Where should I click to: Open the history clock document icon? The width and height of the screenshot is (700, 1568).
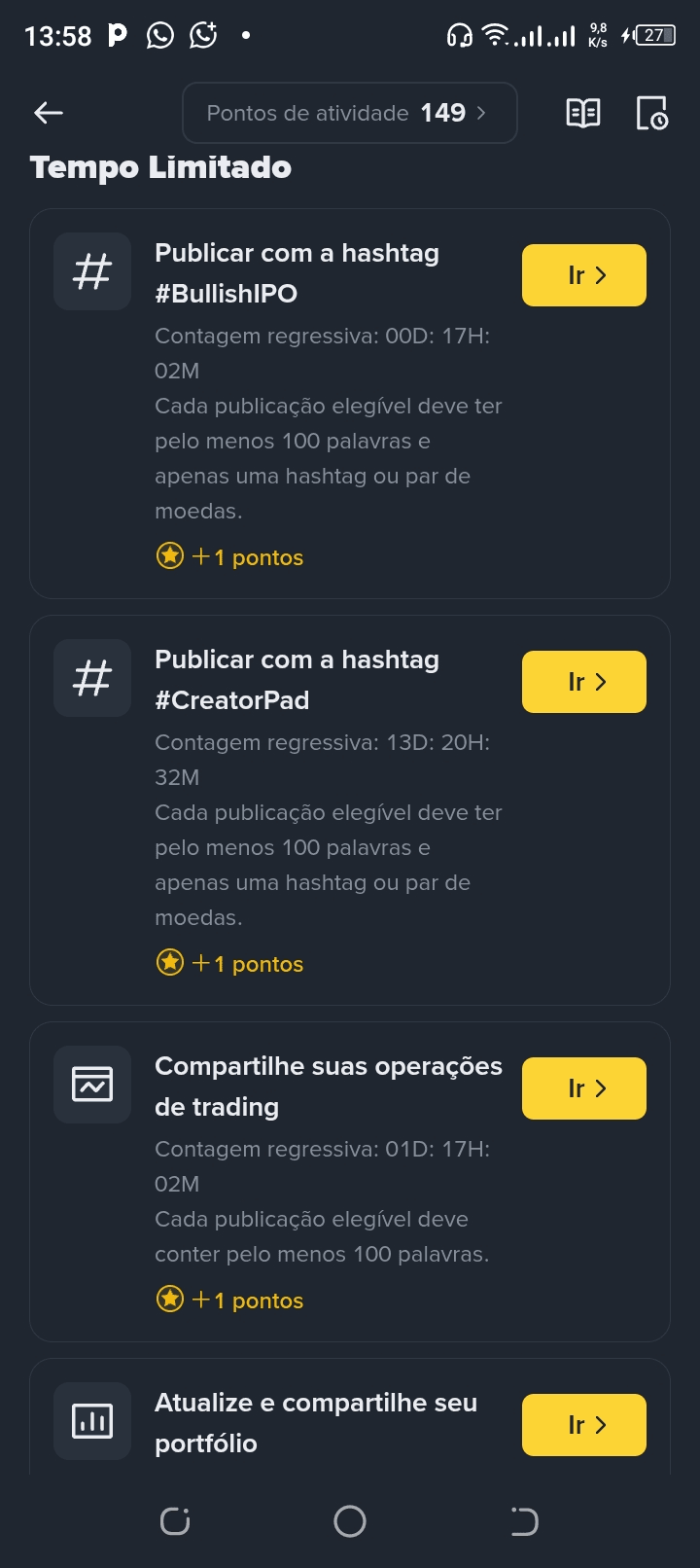point(651,113)
